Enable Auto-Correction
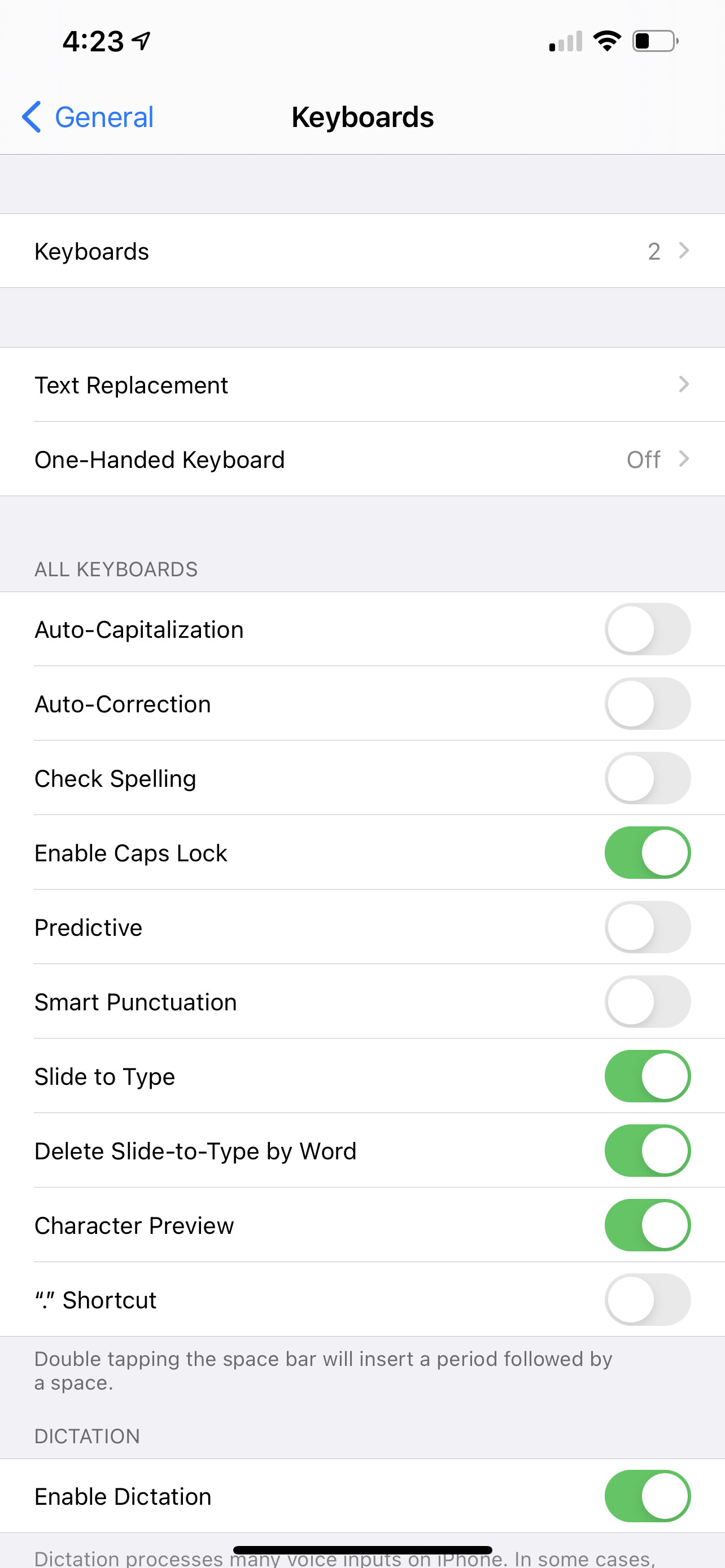Screen dimensions: 725x1568 click(x=647, y=704)
